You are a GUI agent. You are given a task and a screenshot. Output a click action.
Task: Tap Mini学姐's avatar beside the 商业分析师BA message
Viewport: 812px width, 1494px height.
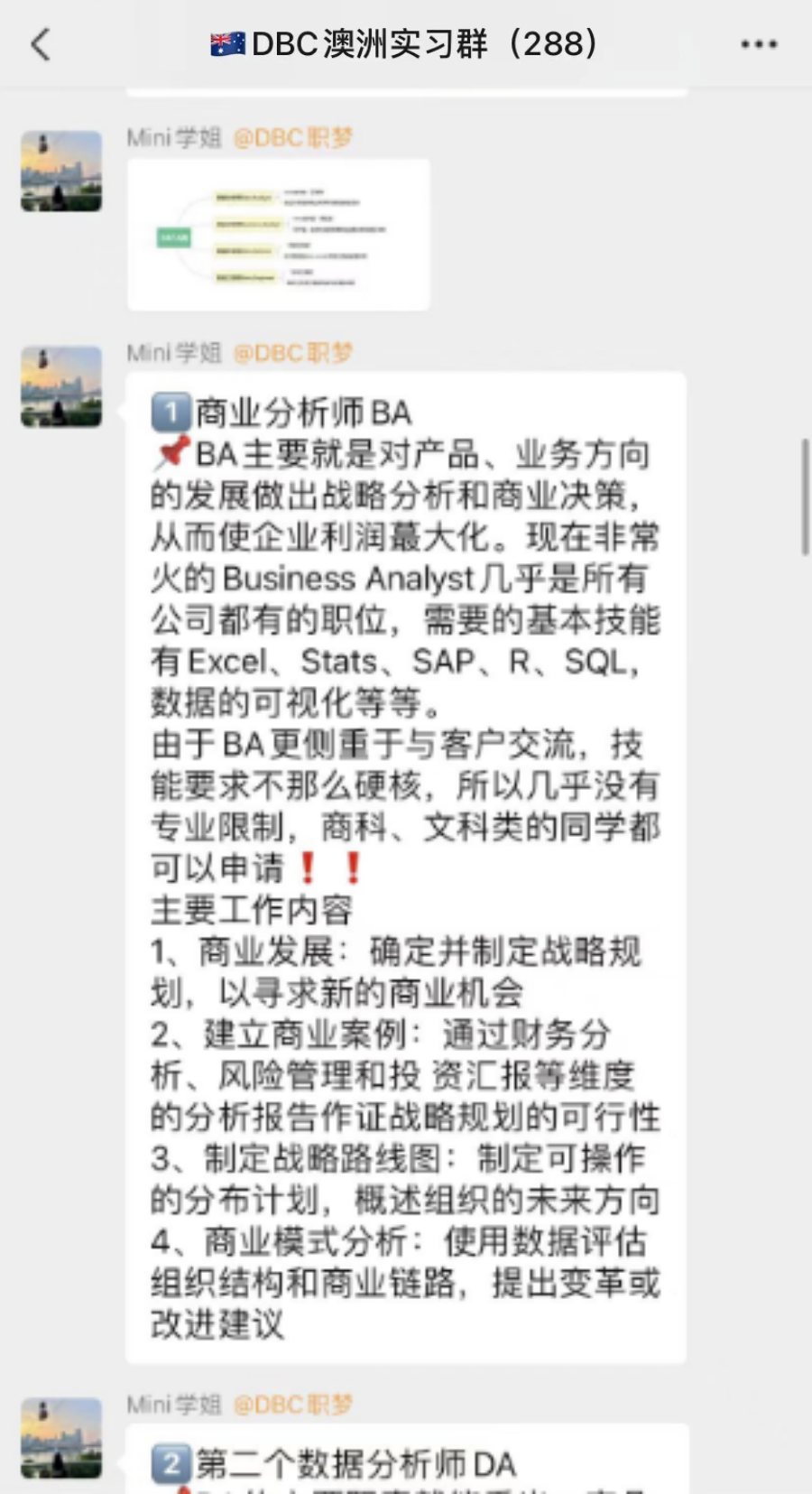(61, 386)
